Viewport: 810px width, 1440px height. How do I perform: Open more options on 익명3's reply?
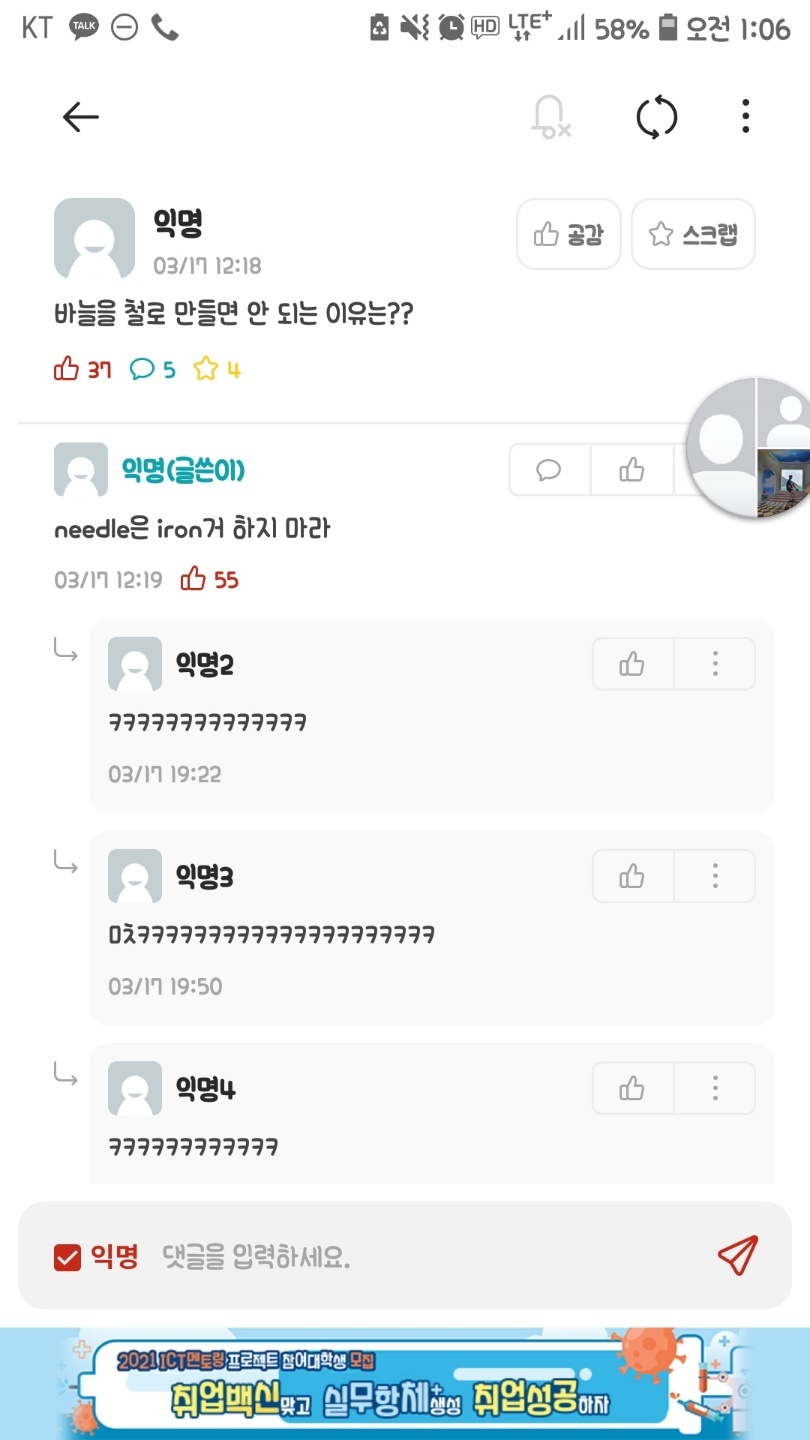point(715,877)
